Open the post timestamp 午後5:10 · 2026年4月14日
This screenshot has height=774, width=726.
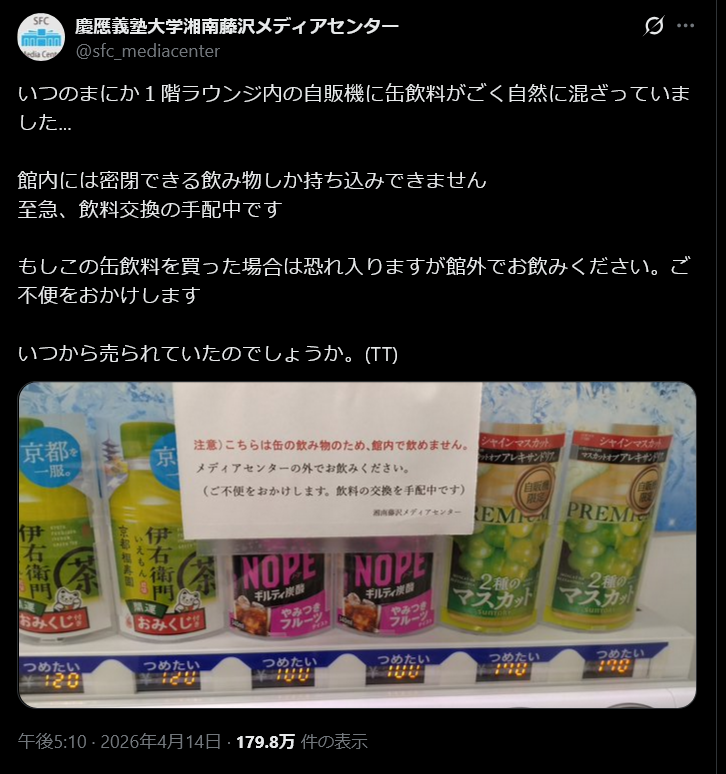coord(120,741)
